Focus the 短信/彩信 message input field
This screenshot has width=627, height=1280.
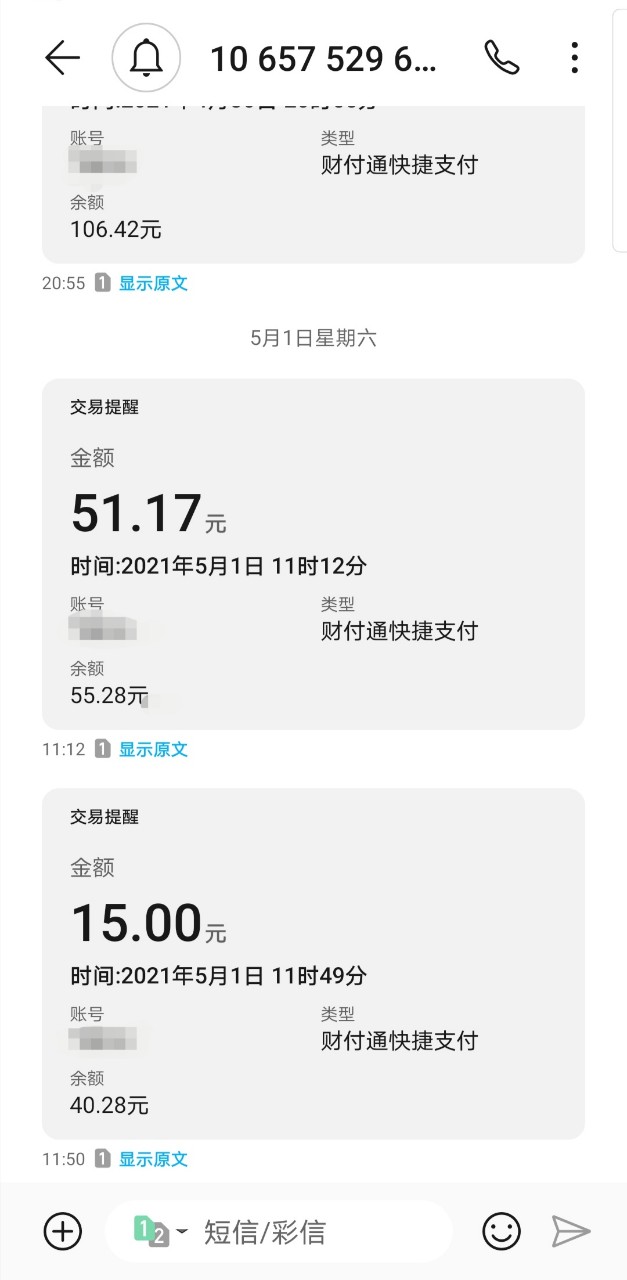coord(320,1231)
